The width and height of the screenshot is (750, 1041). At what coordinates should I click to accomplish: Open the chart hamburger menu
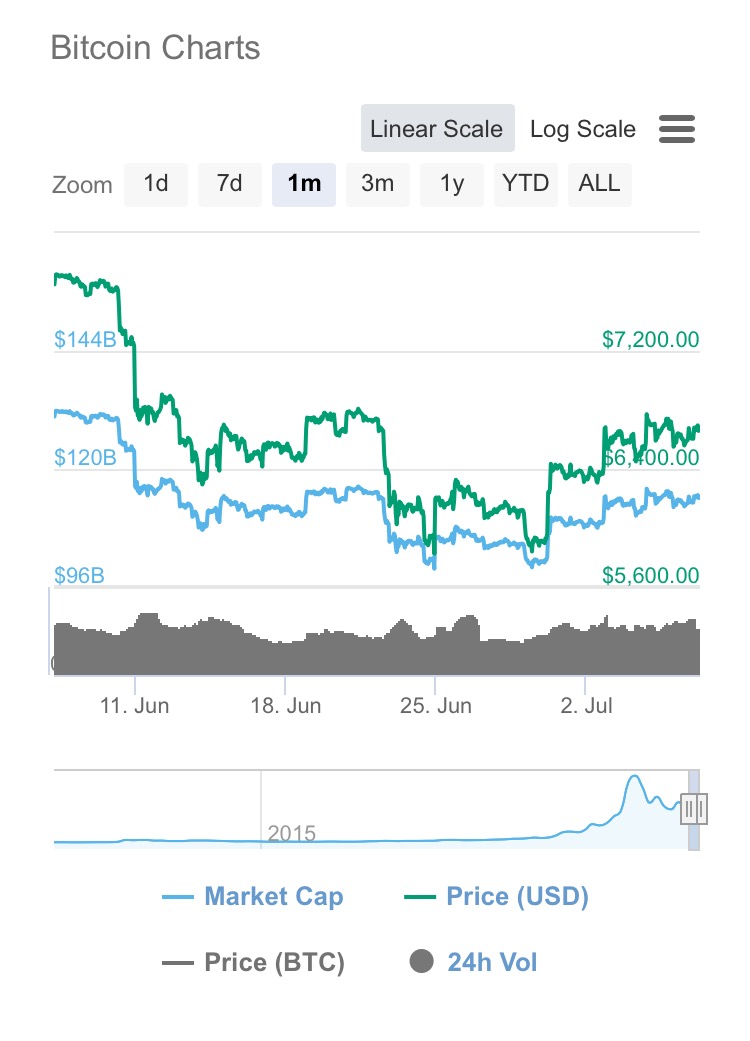[677, 129]
